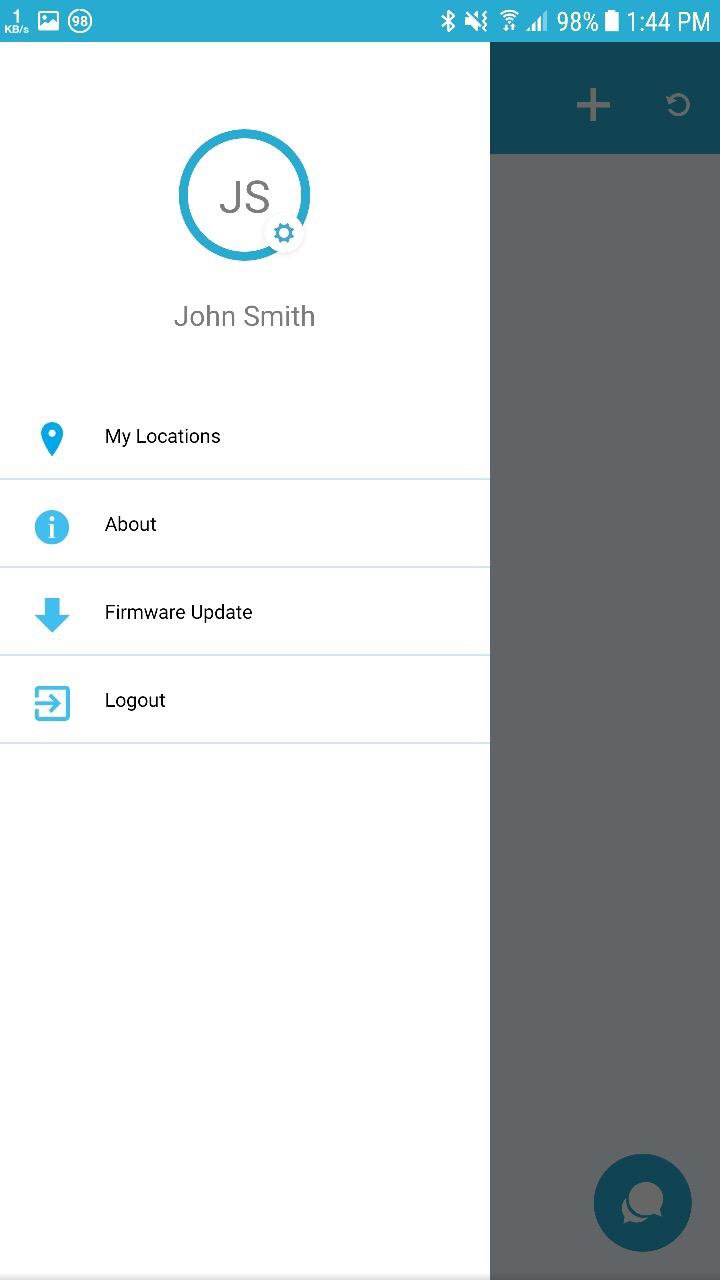Screen dimensions: 720x1280
Task: Tap the plus icon to add
Action: [x=593, y=105]
